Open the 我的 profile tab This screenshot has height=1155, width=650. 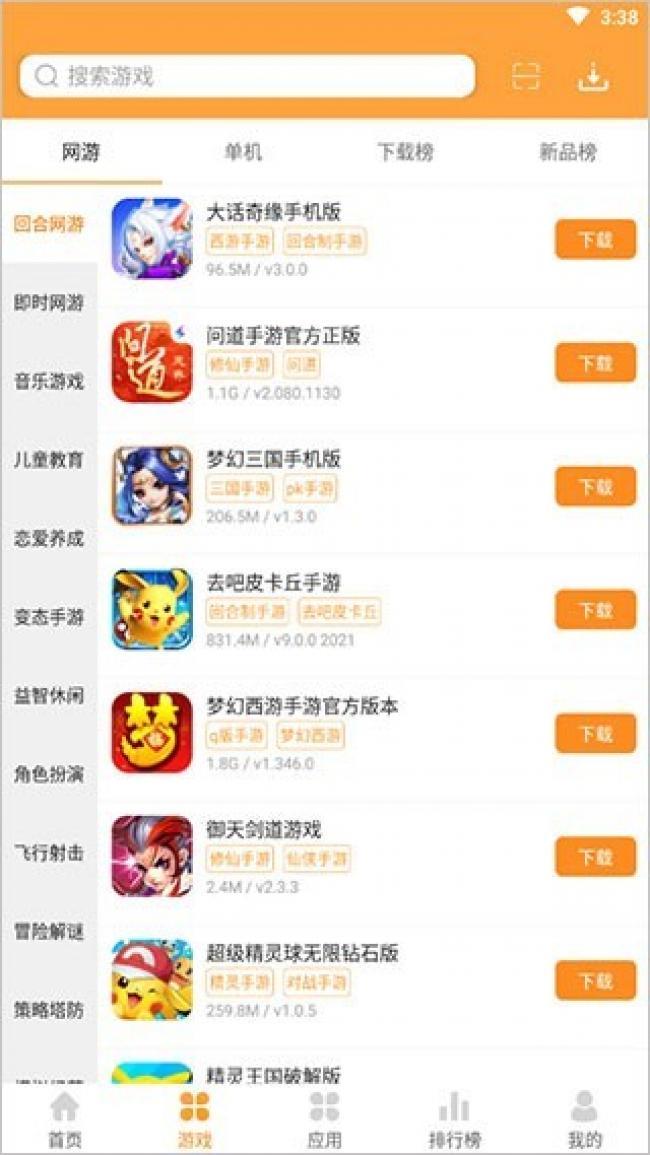coord(584,1120)
